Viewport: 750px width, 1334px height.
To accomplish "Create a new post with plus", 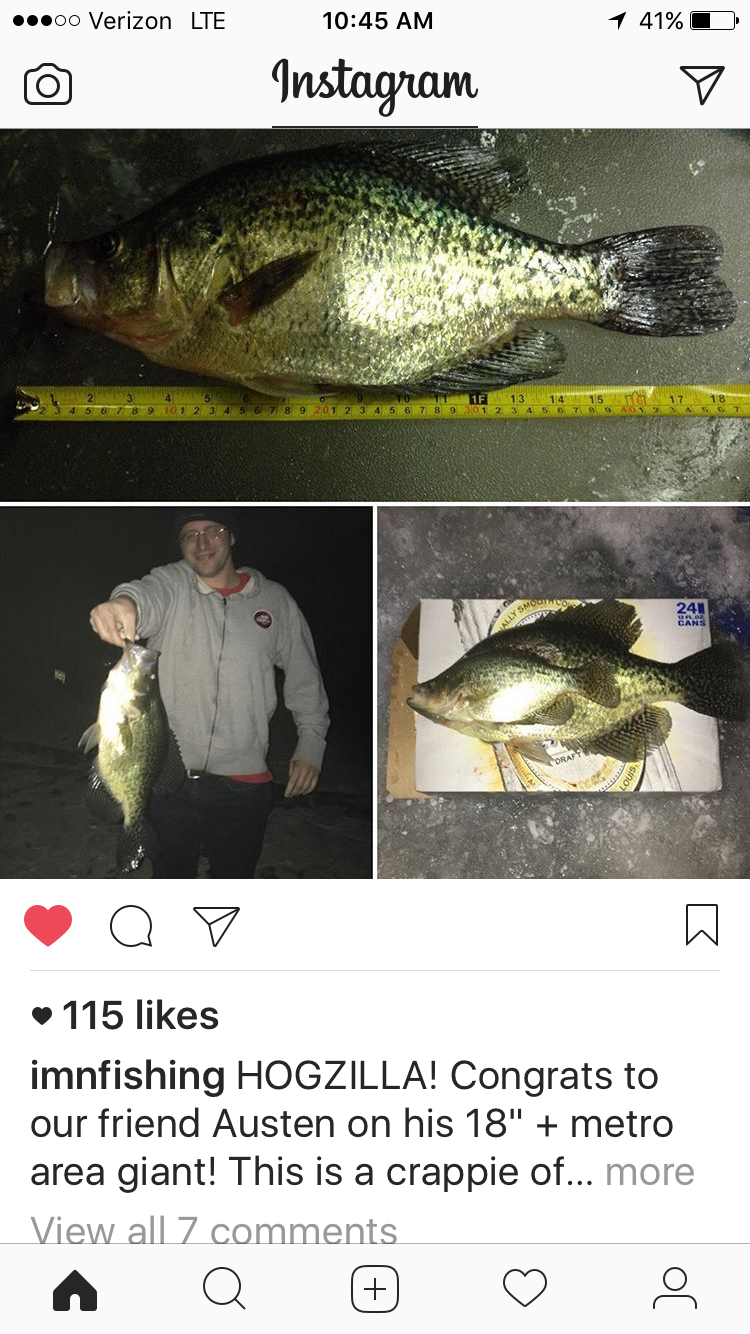I will pos(375,1290).
